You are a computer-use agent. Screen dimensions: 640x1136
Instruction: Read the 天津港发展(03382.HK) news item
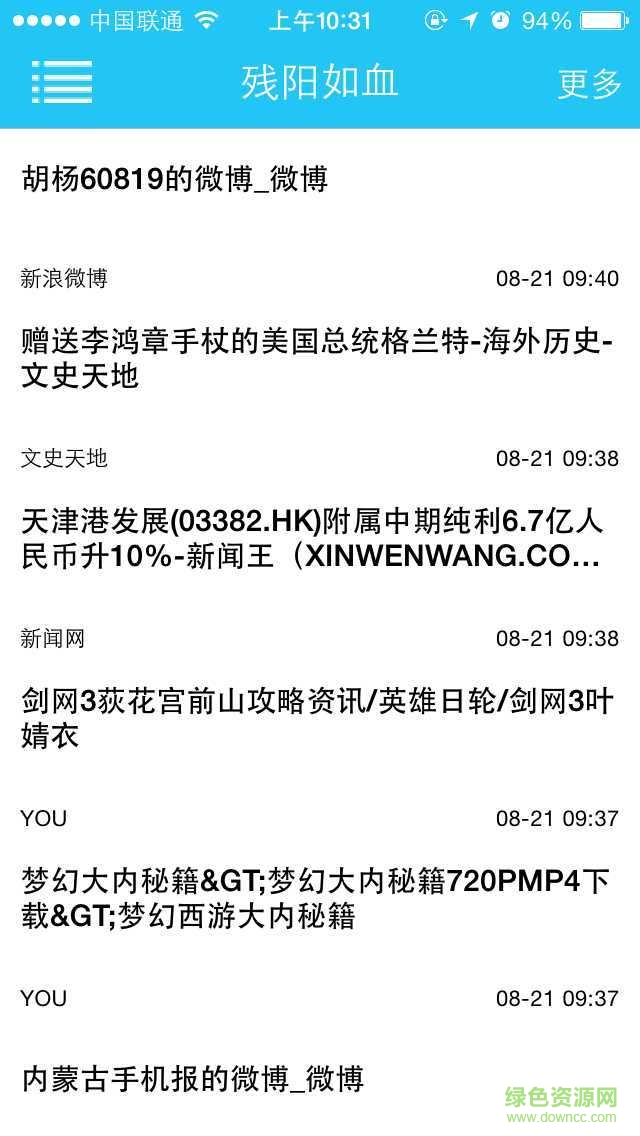pyautogui.click(x=312, y=539)
